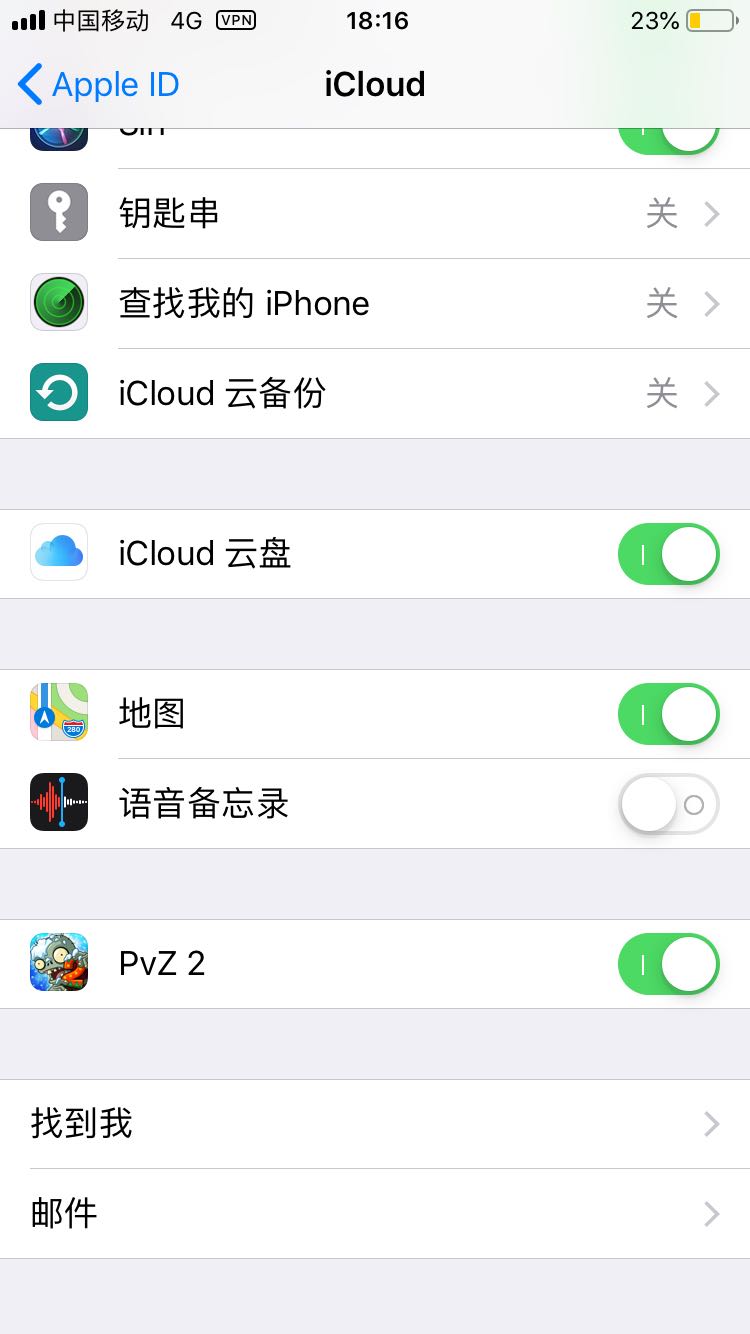The image size is (750, 1334).
Task: Open the 找到我 row
Action: tap(375, 1124)
